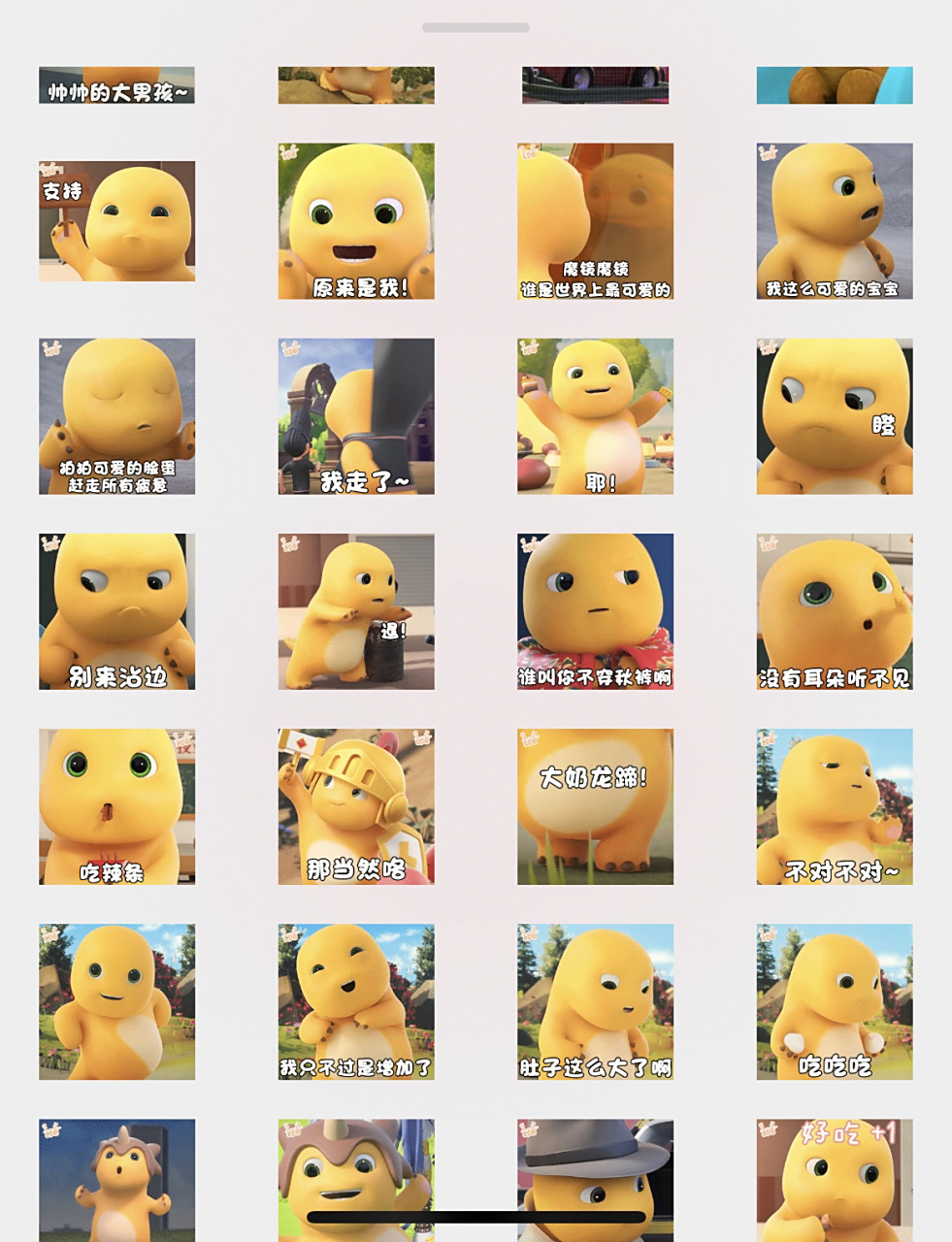Pick the 大奶龙蹄! sticker

coord(595,806)
